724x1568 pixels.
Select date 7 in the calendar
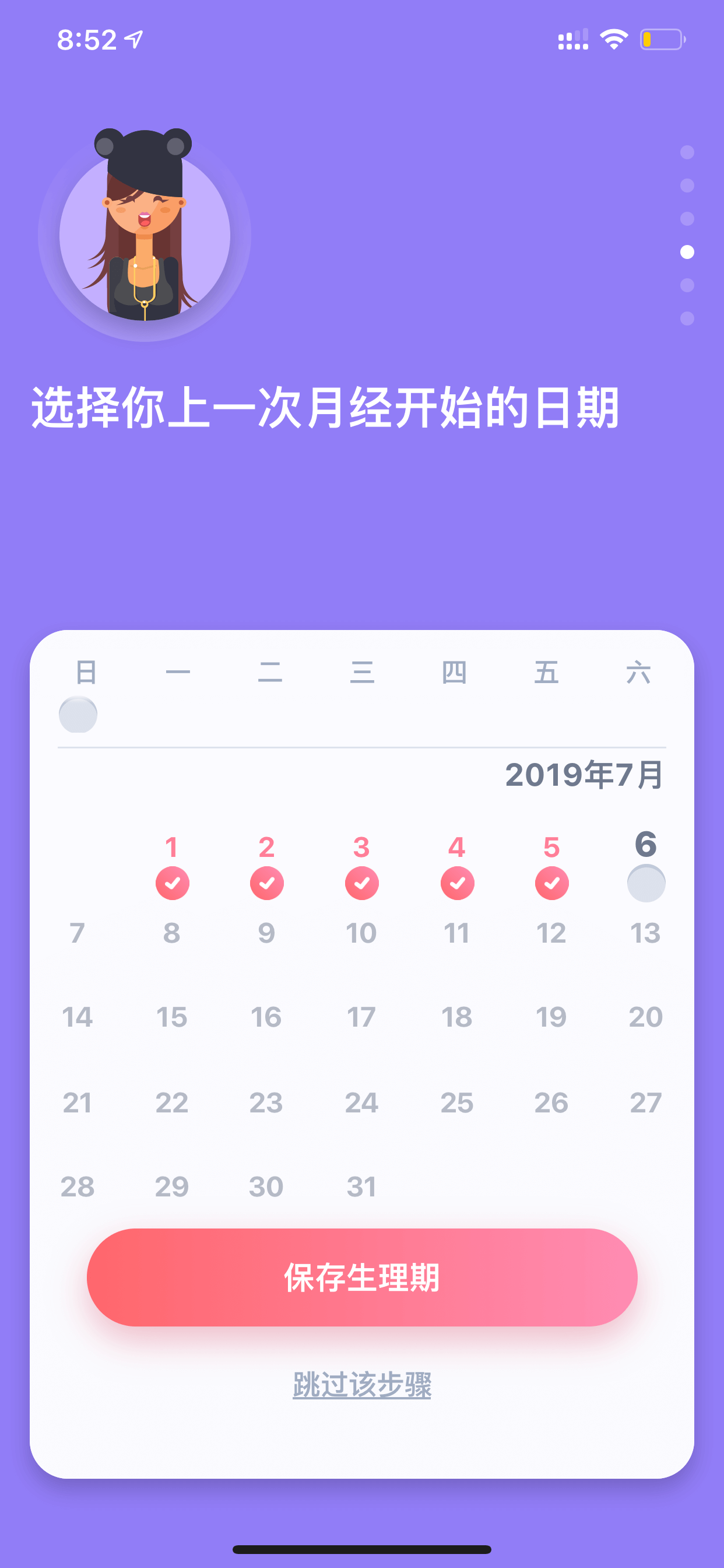coord(78,933)
